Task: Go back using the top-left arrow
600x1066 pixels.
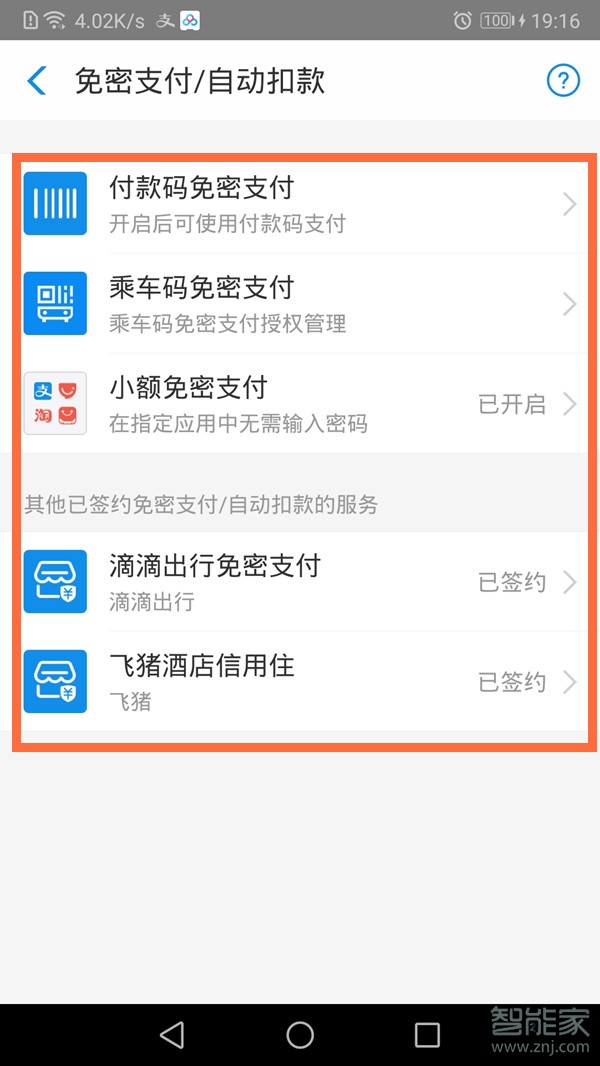Action: point(37,81)
